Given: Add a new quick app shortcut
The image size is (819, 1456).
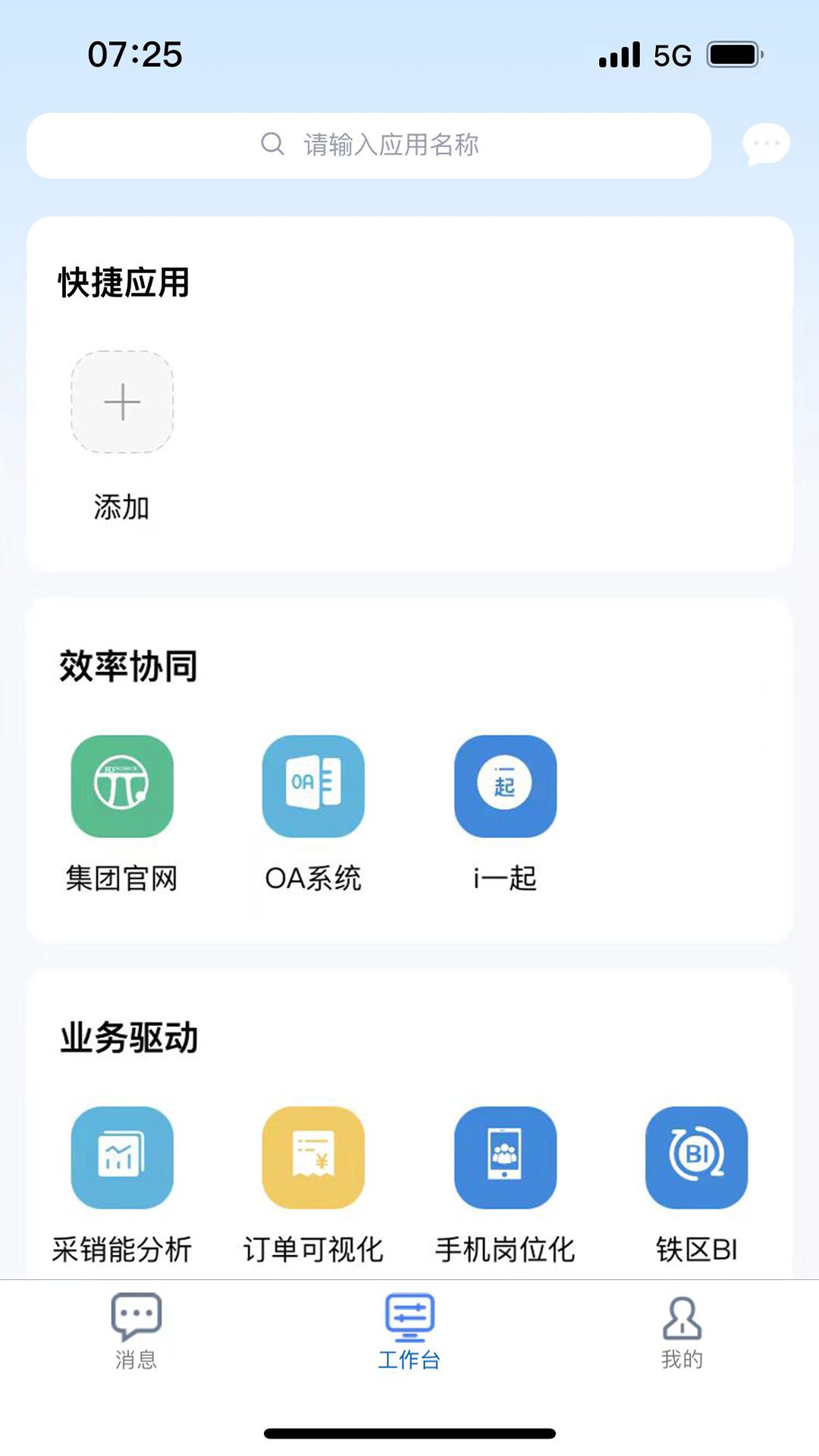Looking at the screenshot, I should 122,402.
